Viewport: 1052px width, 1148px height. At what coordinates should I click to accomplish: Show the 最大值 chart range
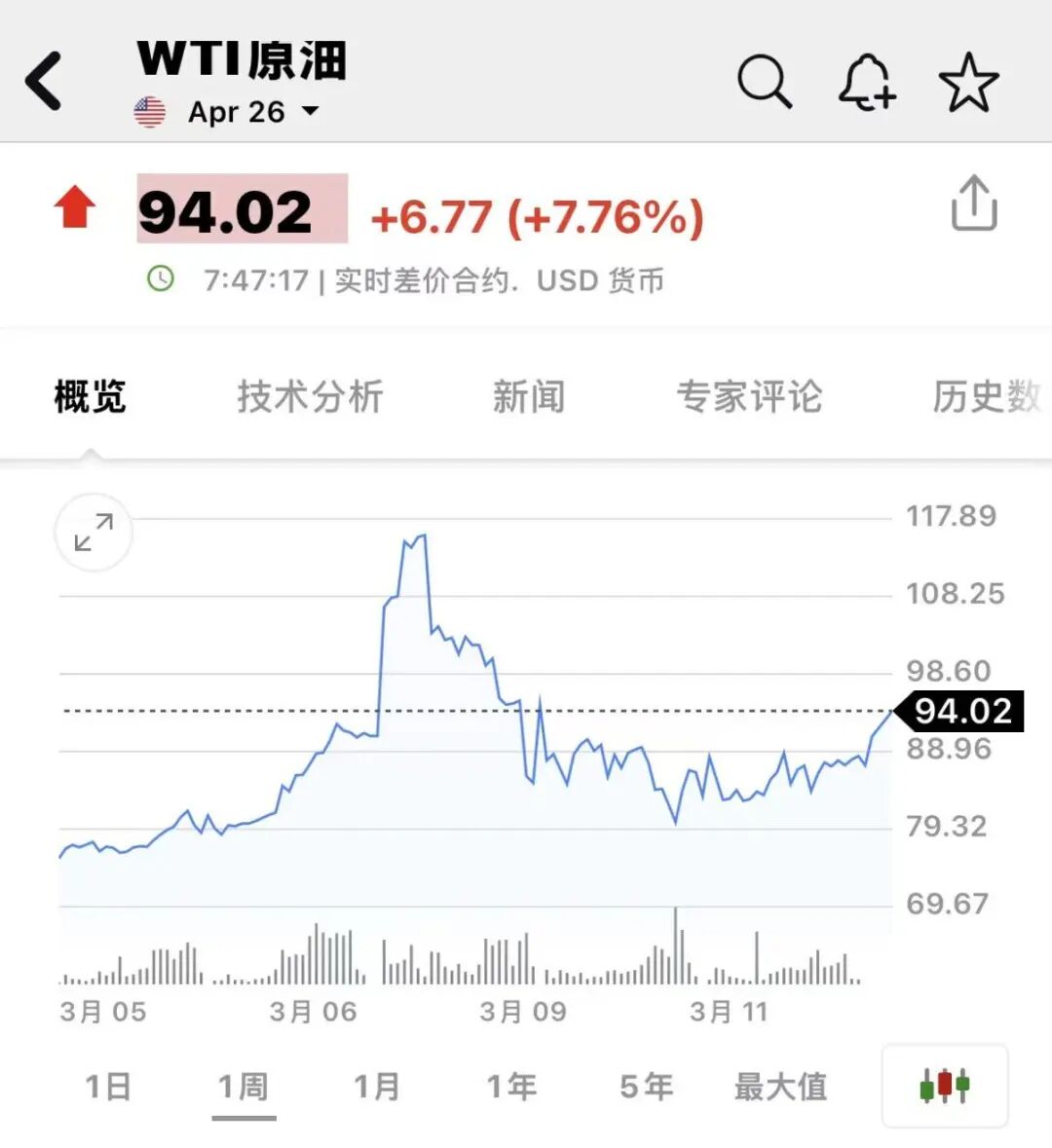tap(781, 1087)
